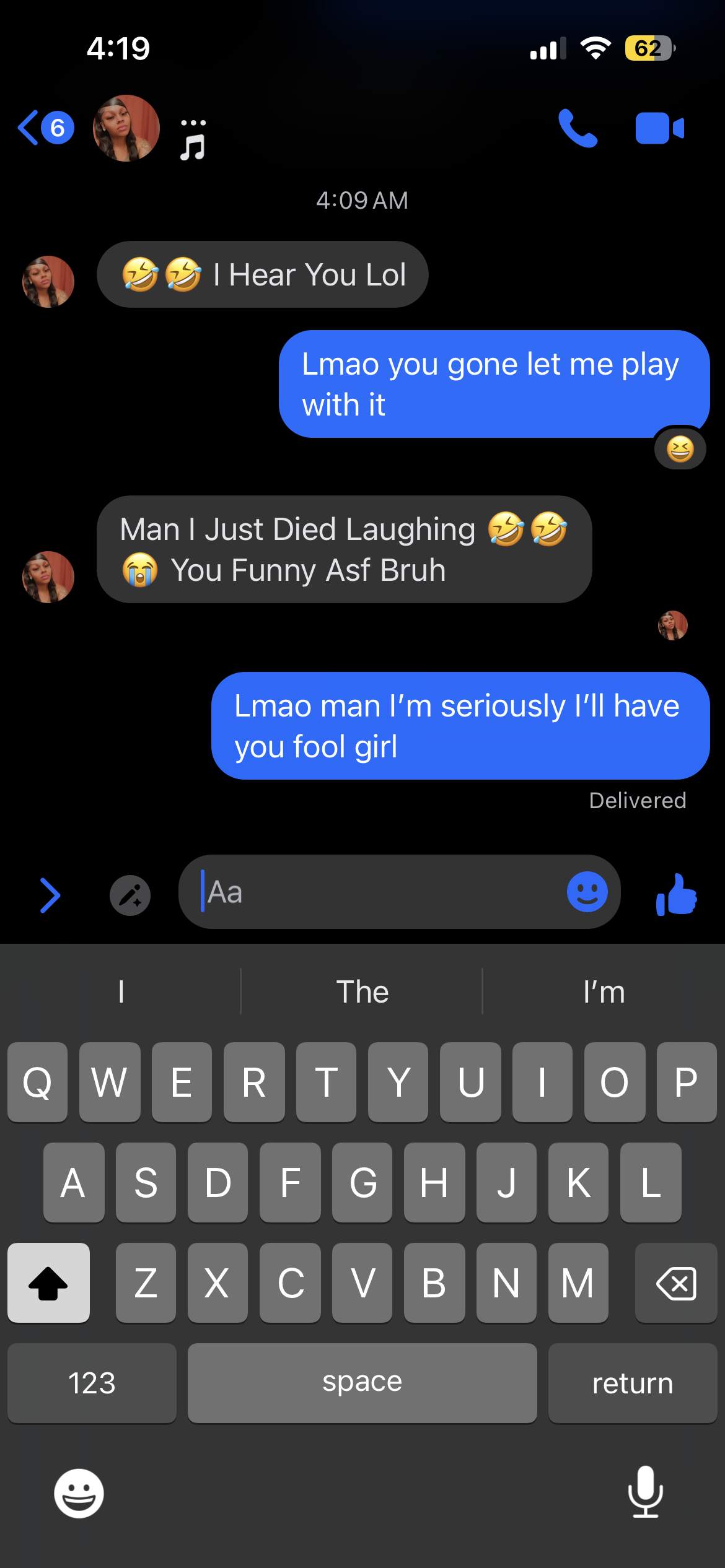
Task: Send a thumbs up like
Action: pos(677,894)
